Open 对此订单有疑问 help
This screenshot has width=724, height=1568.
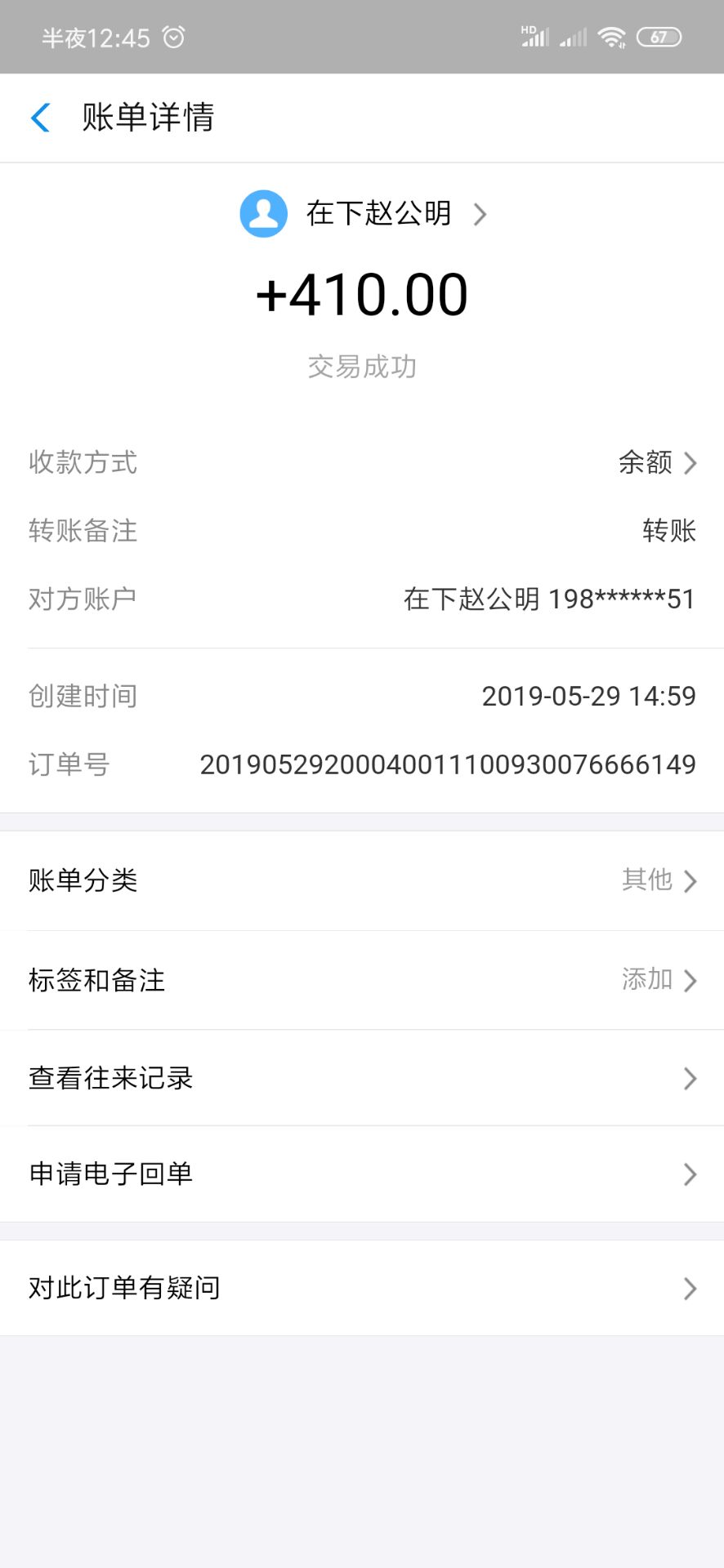(x=362, y=1288)
